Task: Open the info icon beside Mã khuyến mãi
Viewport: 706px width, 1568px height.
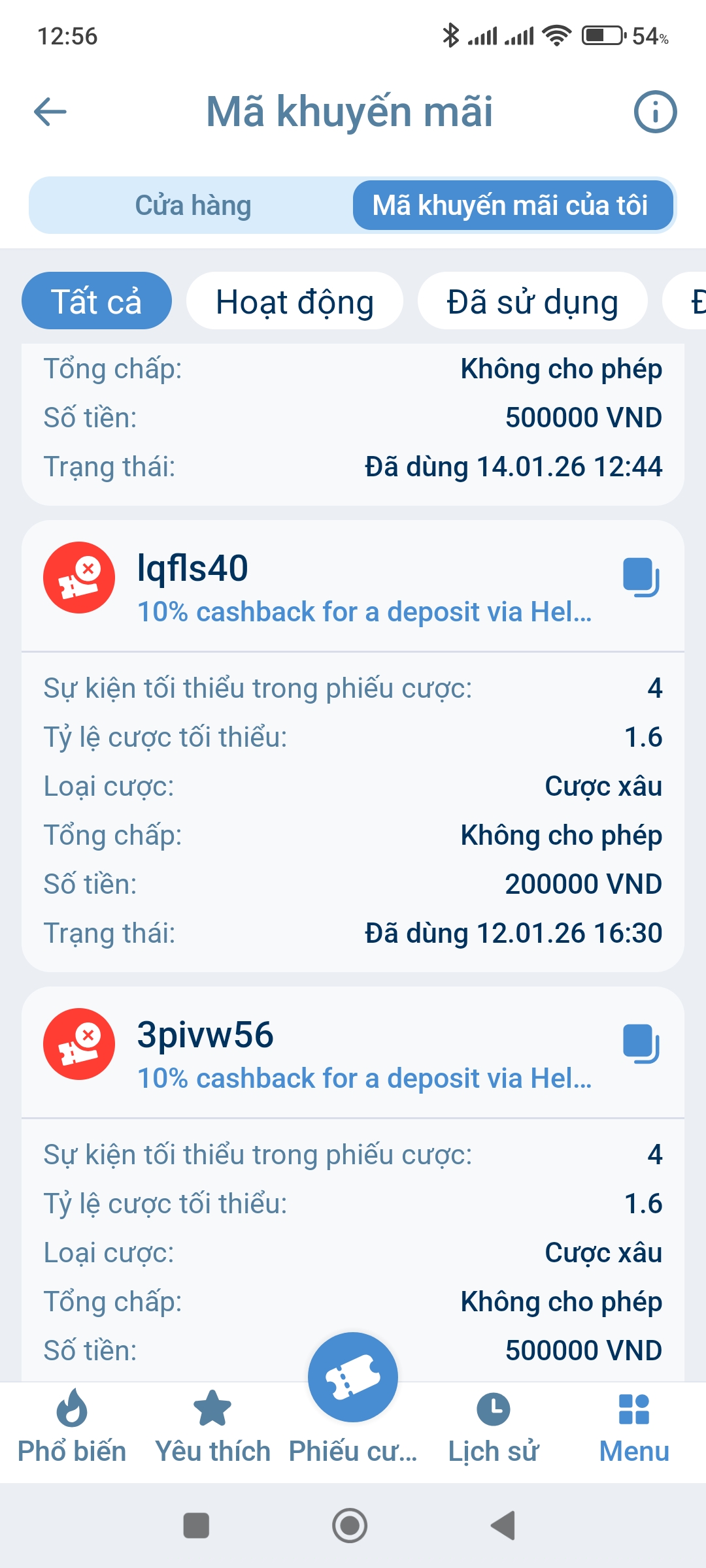Action: coord(654,112)
